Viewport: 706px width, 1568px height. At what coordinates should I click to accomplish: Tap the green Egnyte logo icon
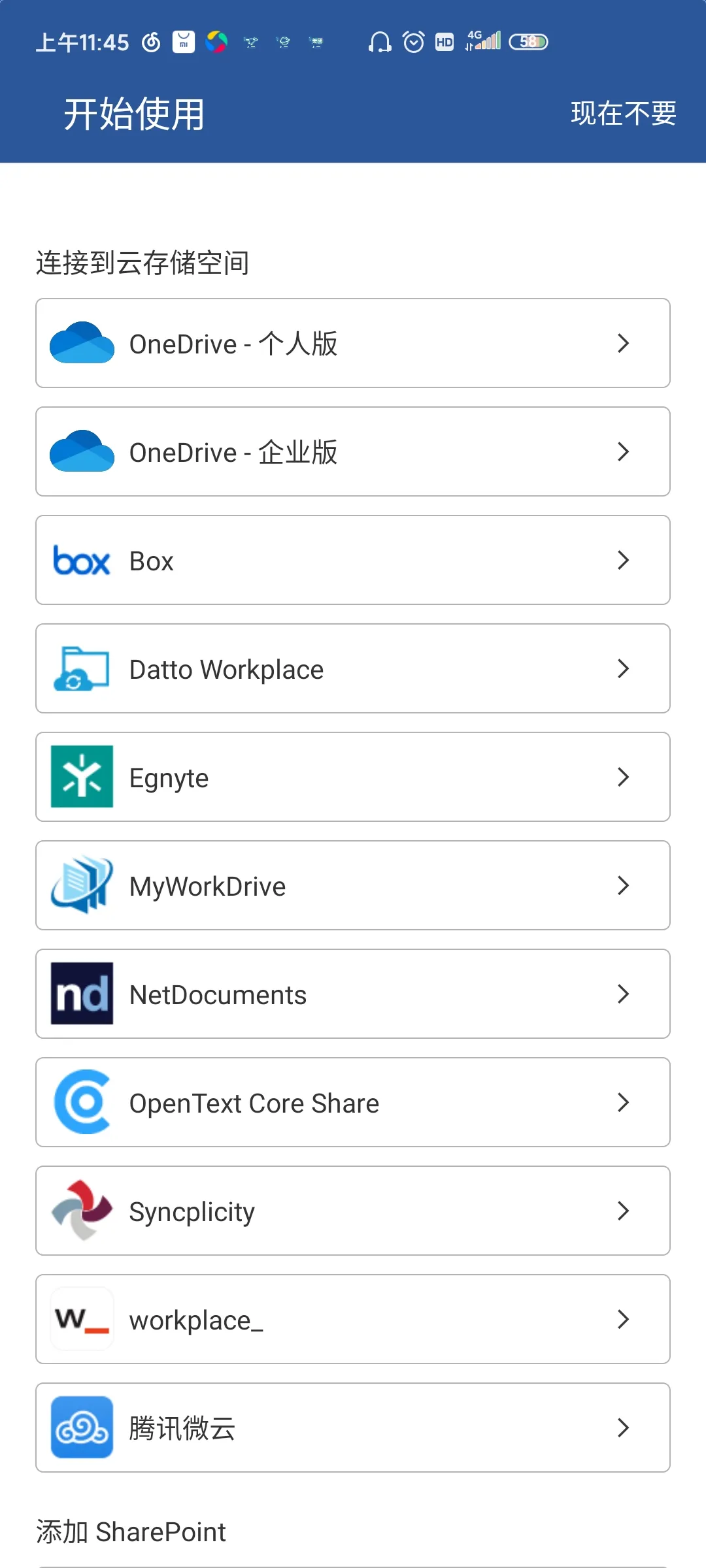click(81, 777)
